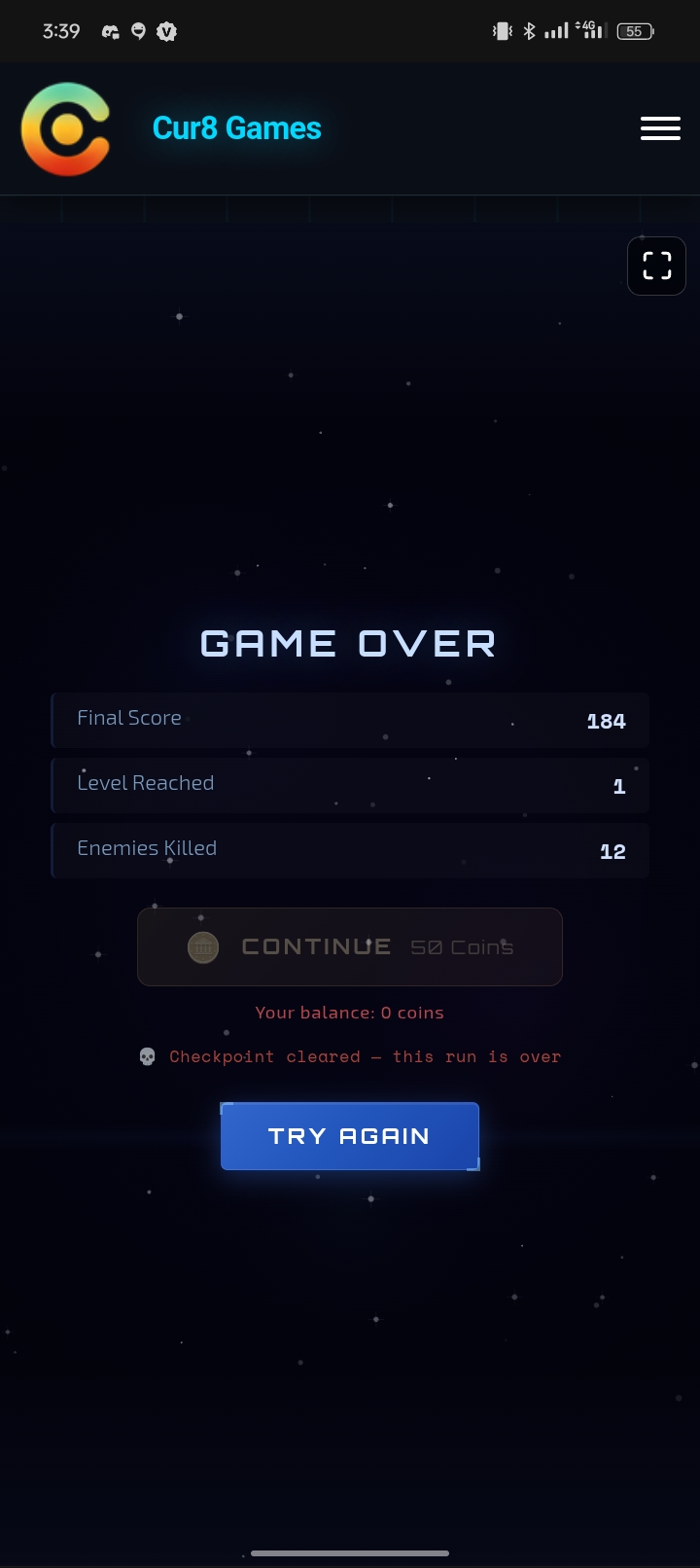Enter fullscreen mode

tap(657, 266)
